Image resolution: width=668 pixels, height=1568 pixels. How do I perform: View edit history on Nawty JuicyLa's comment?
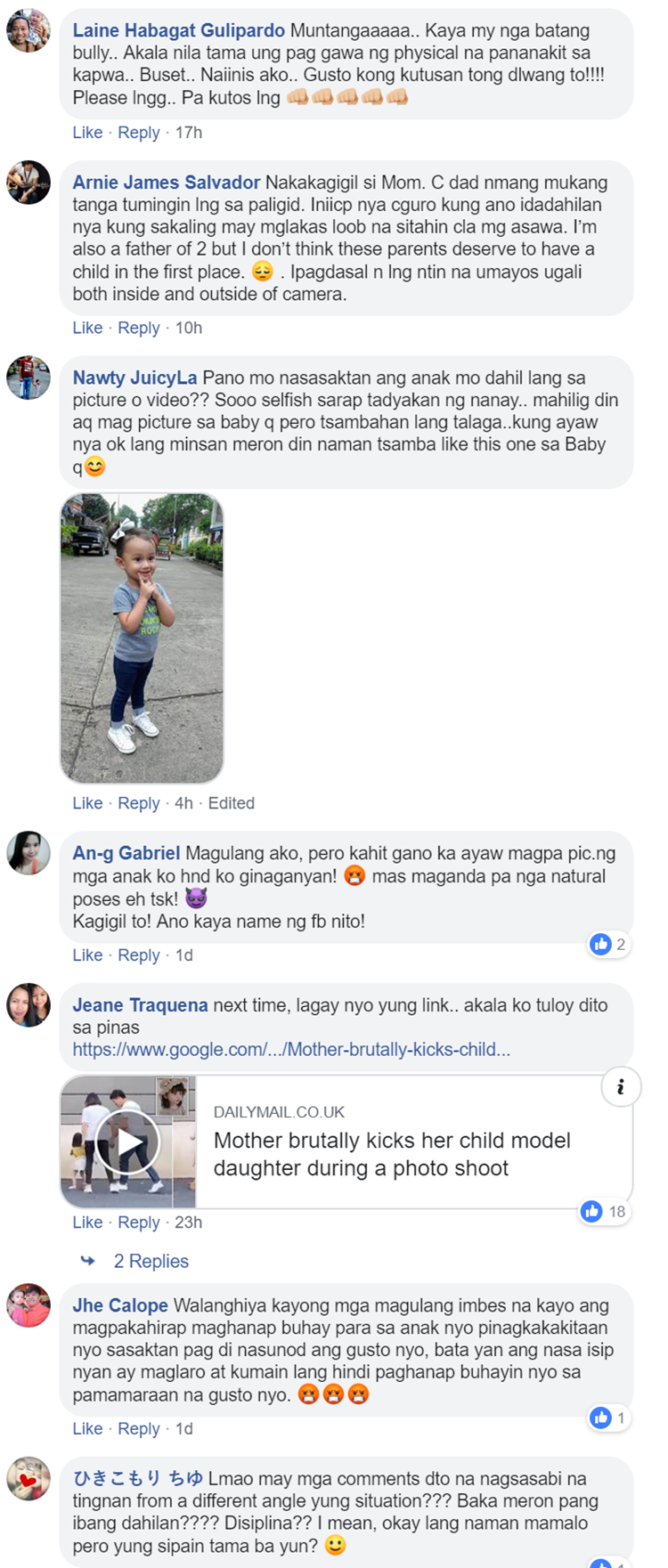click(x=231, y=803)
